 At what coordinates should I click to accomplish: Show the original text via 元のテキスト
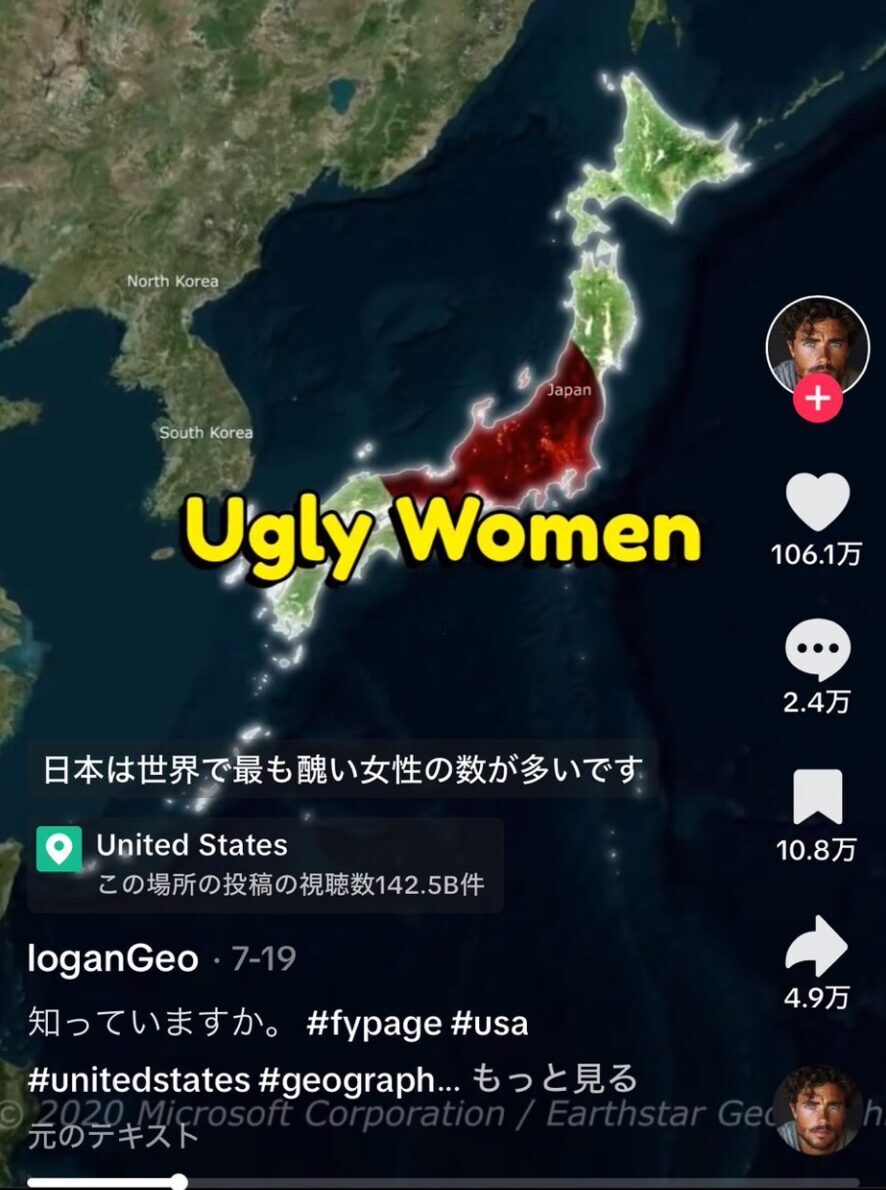click(x=113, y=1136)
